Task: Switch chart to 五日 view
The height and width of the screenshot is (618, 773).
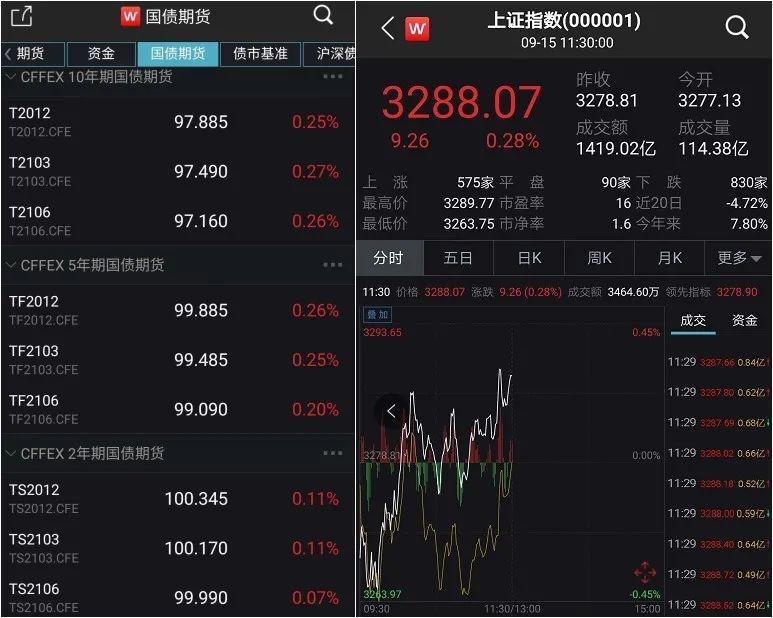Action: point(458,258)
